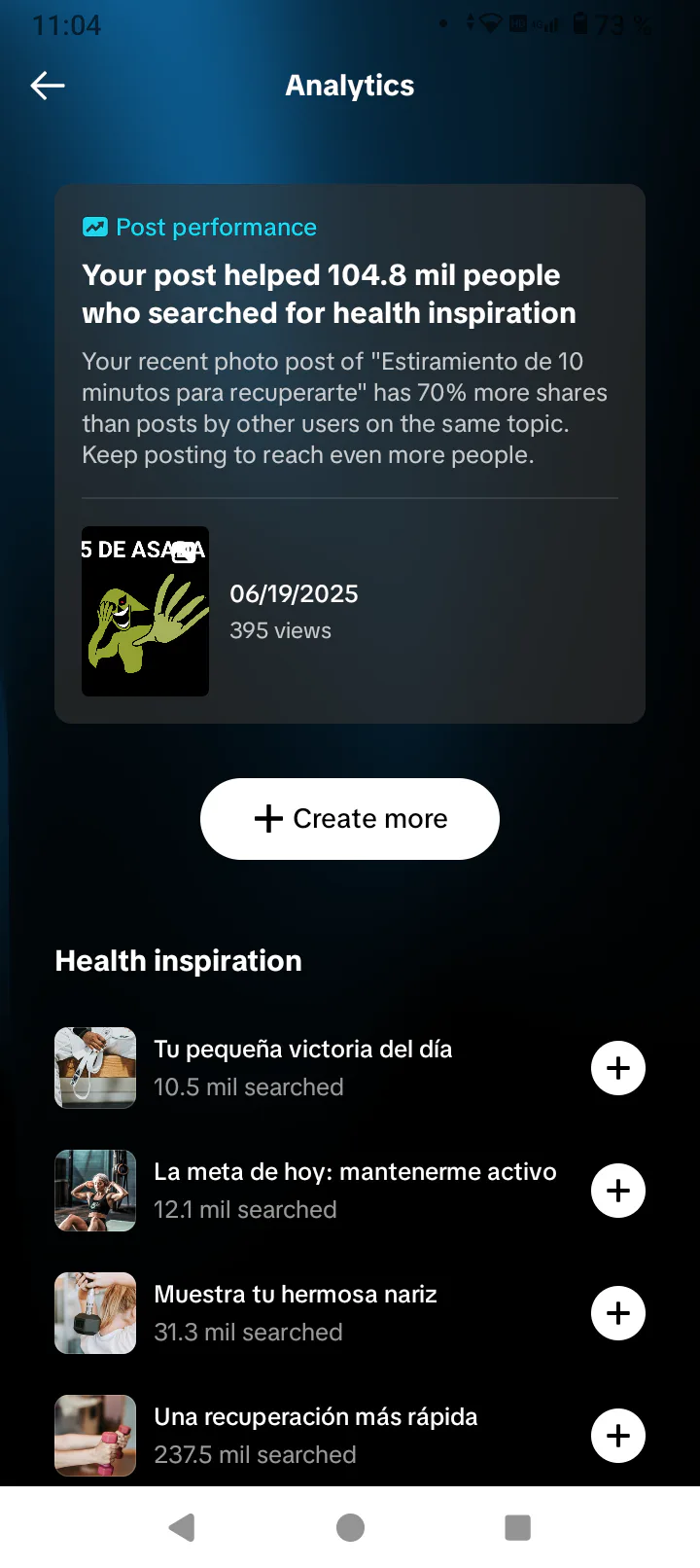Viewport: 700px width, 1568px height.
Task: Open the post thumbnail dated 06/19/2025
Action: point(145,612)
